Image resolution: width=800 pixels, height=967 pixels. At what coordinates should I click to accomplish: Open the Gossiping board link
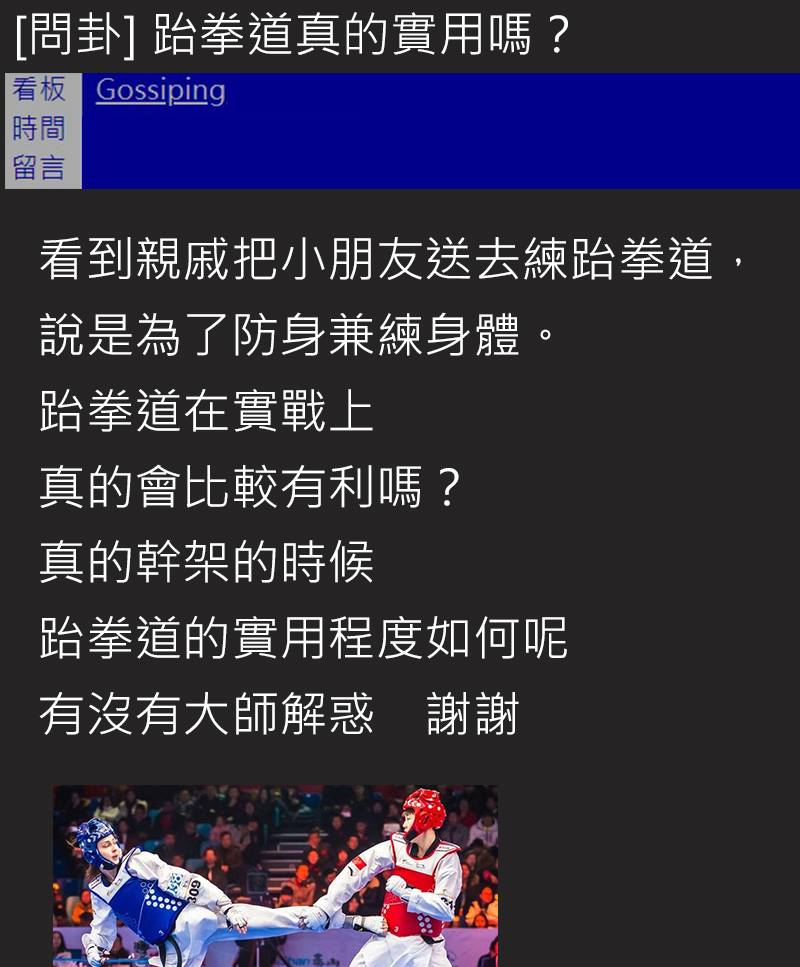(x=160, y=91)
